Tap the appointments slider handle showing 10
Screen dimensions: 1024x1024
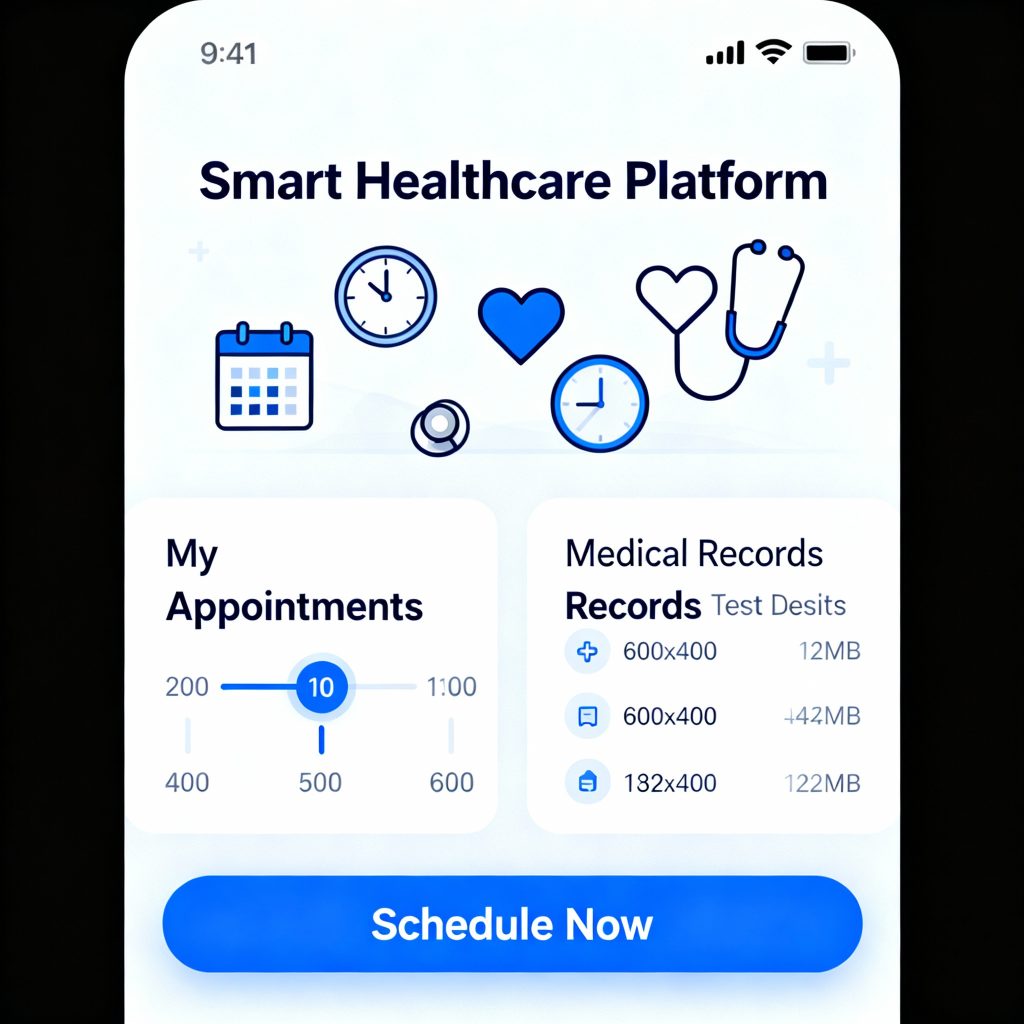click(x=320, y=687)
